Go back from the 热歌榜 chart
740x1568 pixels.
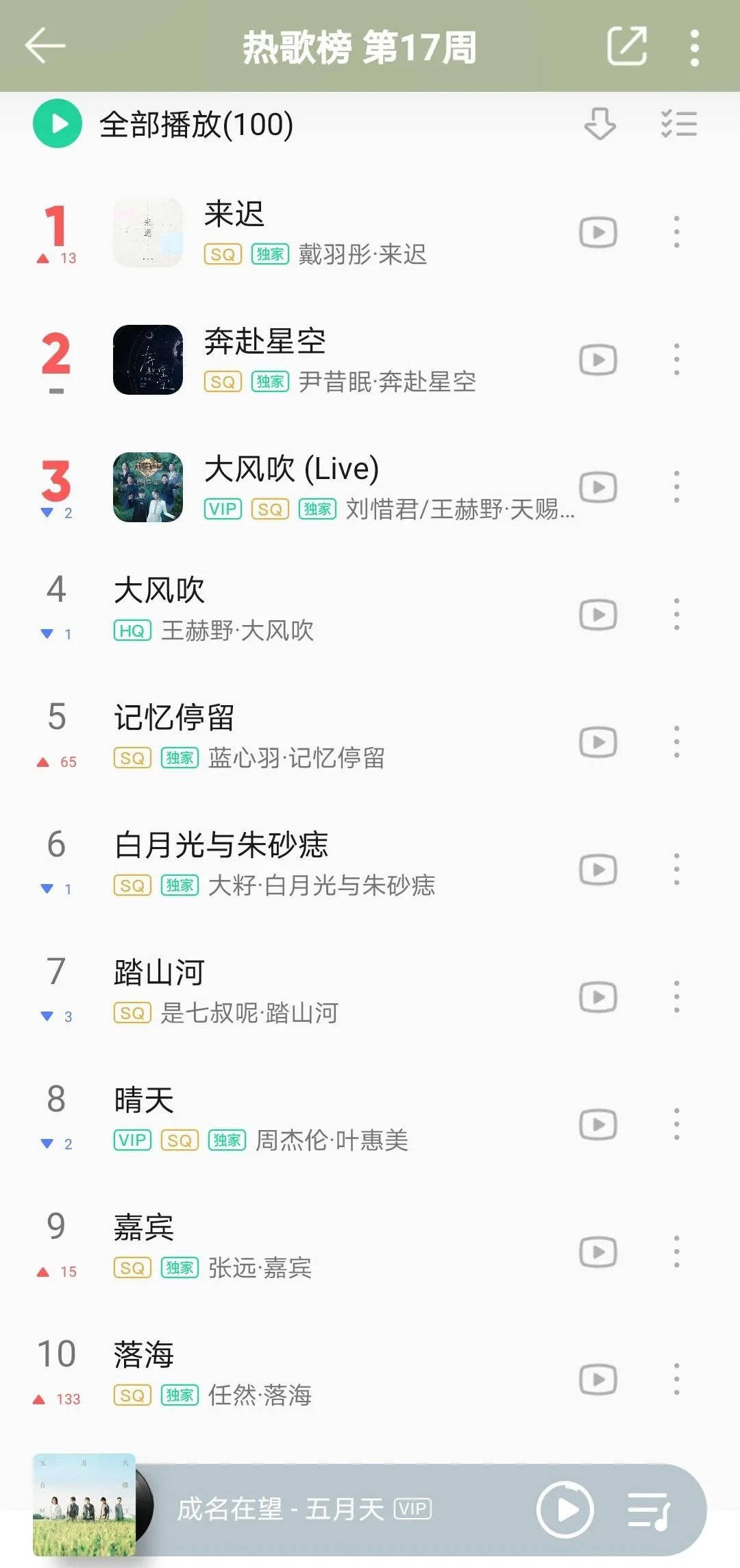[x=45, y=47]
